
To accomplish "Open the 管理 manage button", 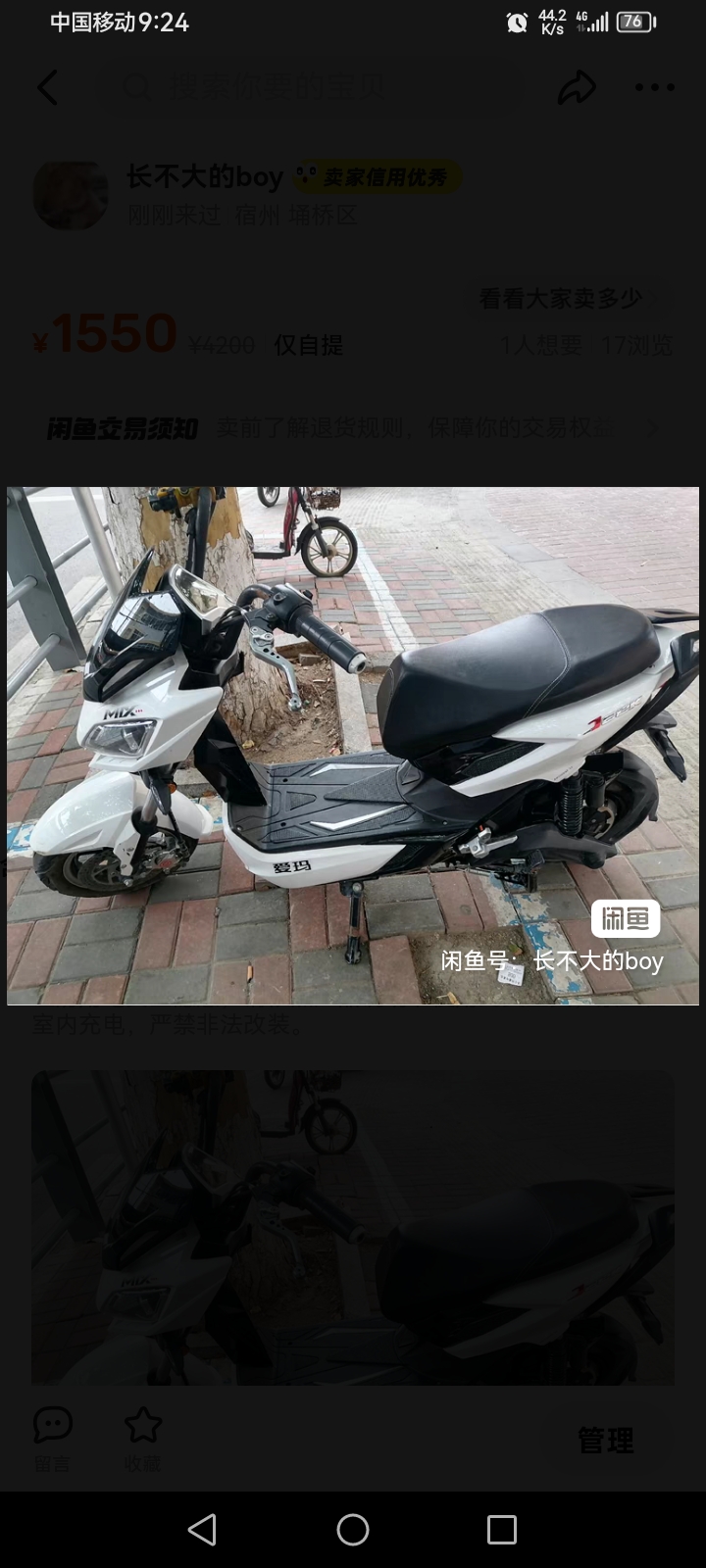I will 605,1440.
